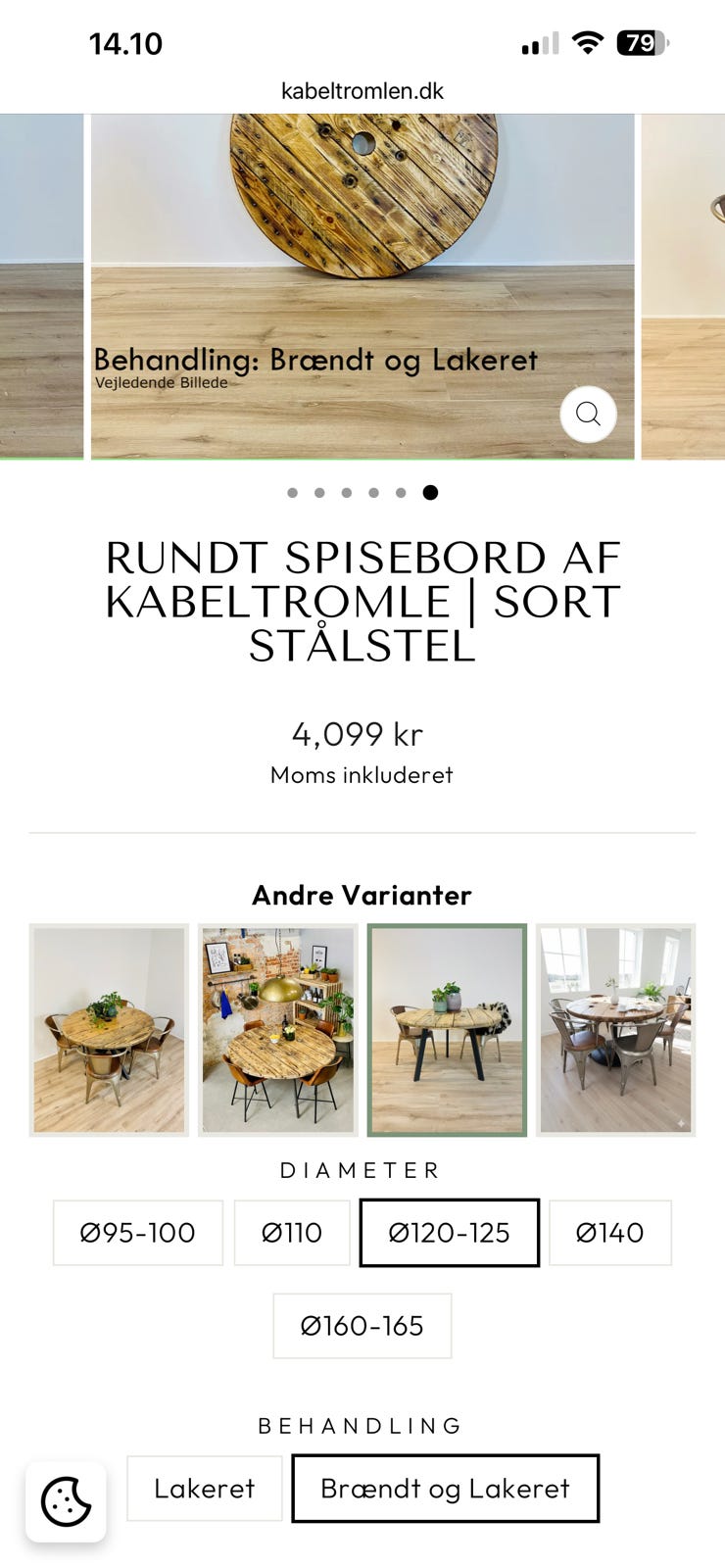Select the Ø95-100 diameter option
Viewport: 725px width, 1568px height.
click(x=138, y=1233)
